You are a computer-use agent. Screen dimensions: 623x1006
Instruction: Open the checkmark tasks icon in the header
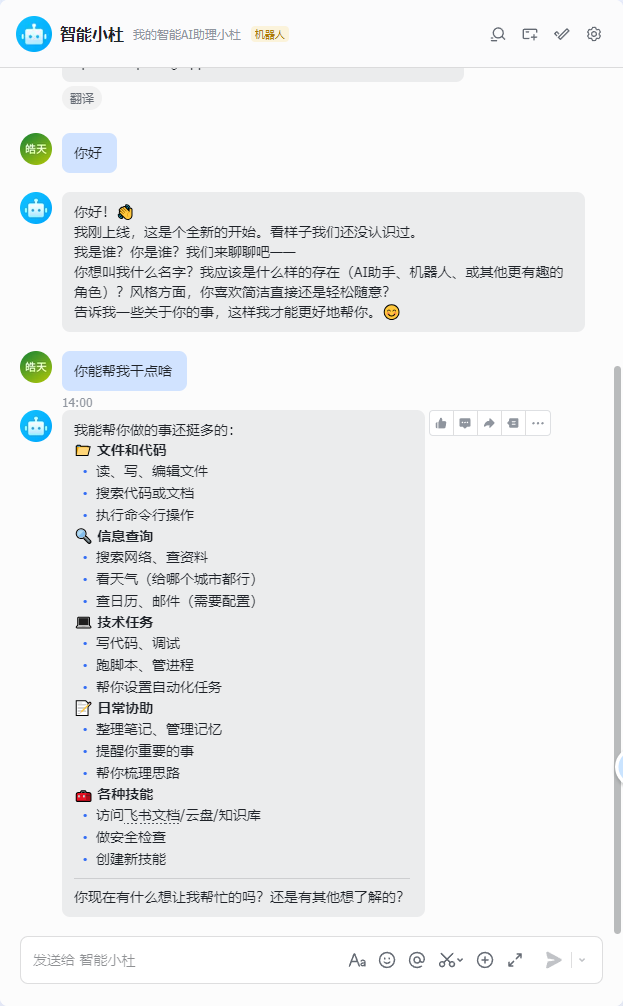(562, 35)
